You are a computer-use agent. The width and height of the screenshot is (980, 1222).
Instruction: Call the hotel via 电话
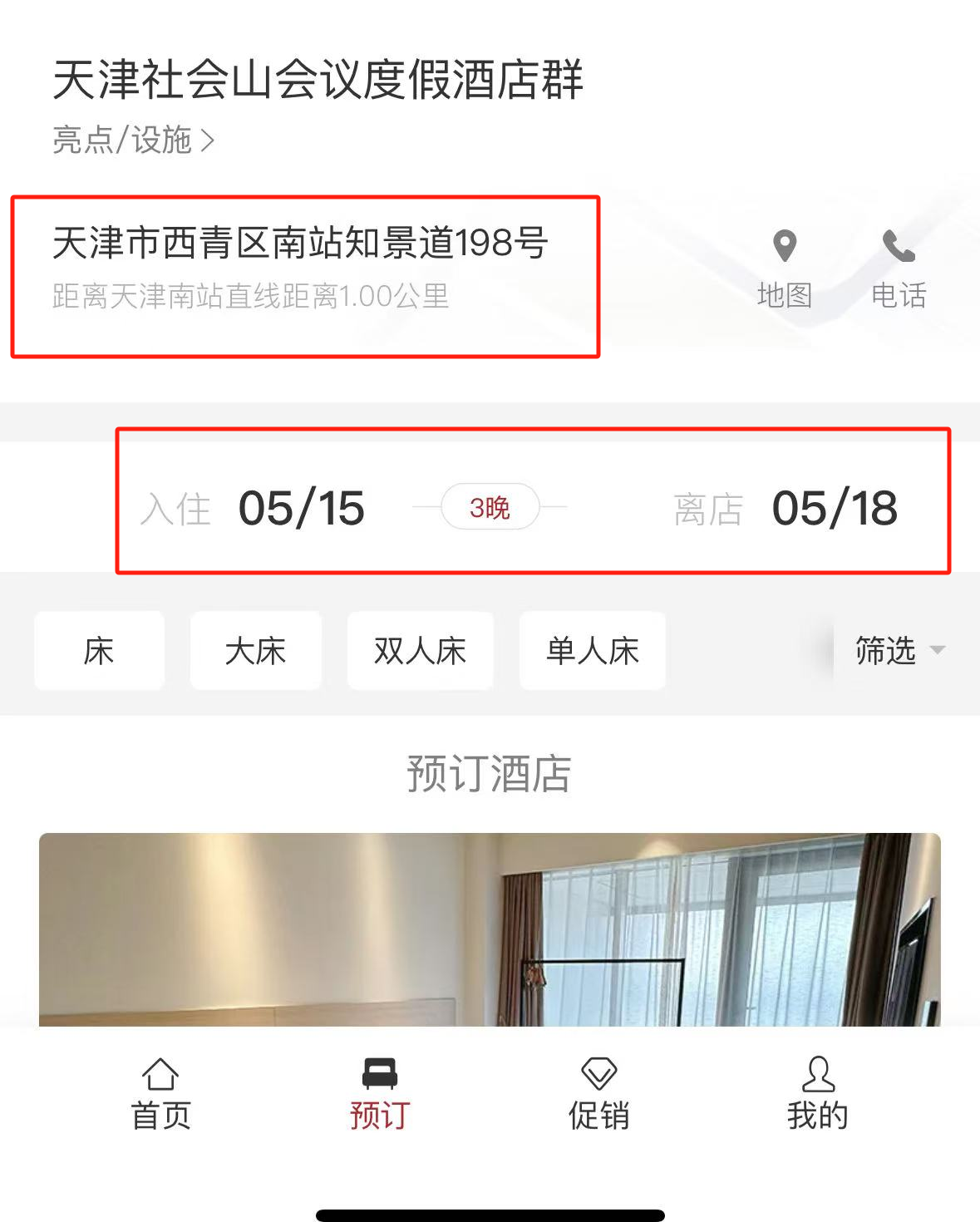point(899,269)
